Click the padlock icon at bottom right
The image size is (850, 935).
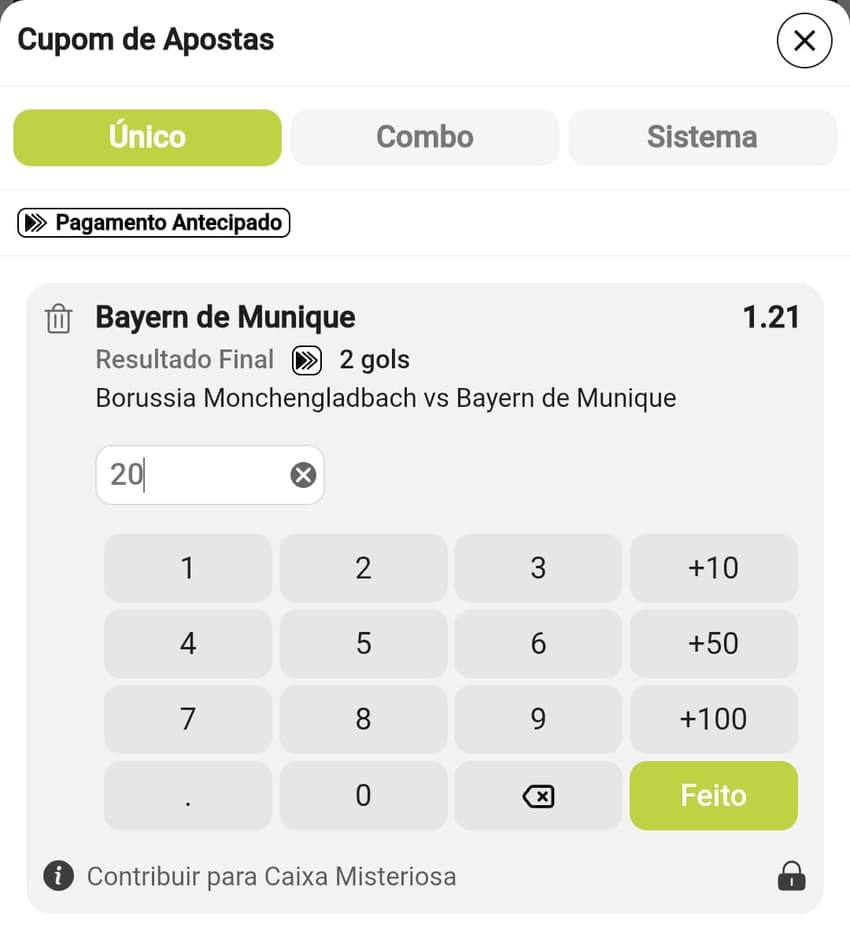click(790, 875)
